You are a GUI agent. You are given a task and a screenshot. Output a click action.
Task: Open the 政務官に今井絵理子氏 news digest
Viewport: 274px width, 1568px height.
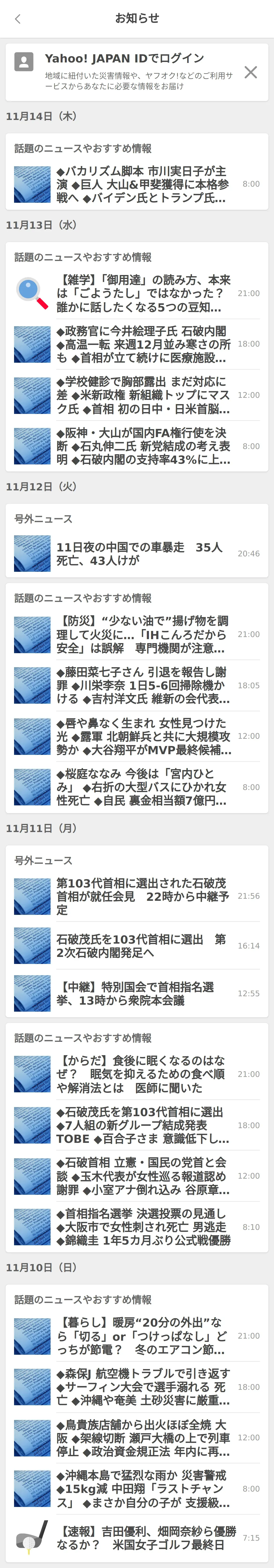point(137,344)
